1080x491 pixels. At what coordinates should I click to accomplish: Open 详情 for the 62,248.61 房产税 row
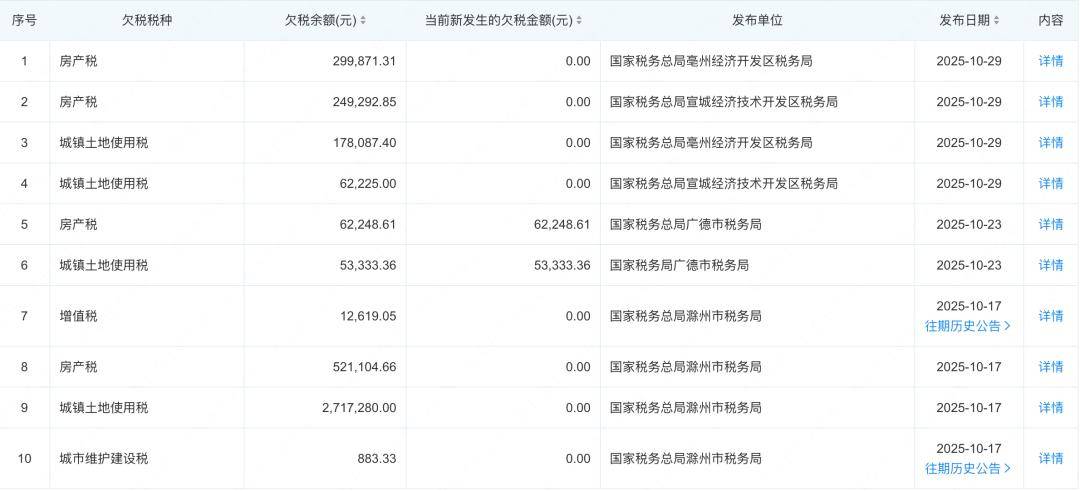coord(1051,225)
